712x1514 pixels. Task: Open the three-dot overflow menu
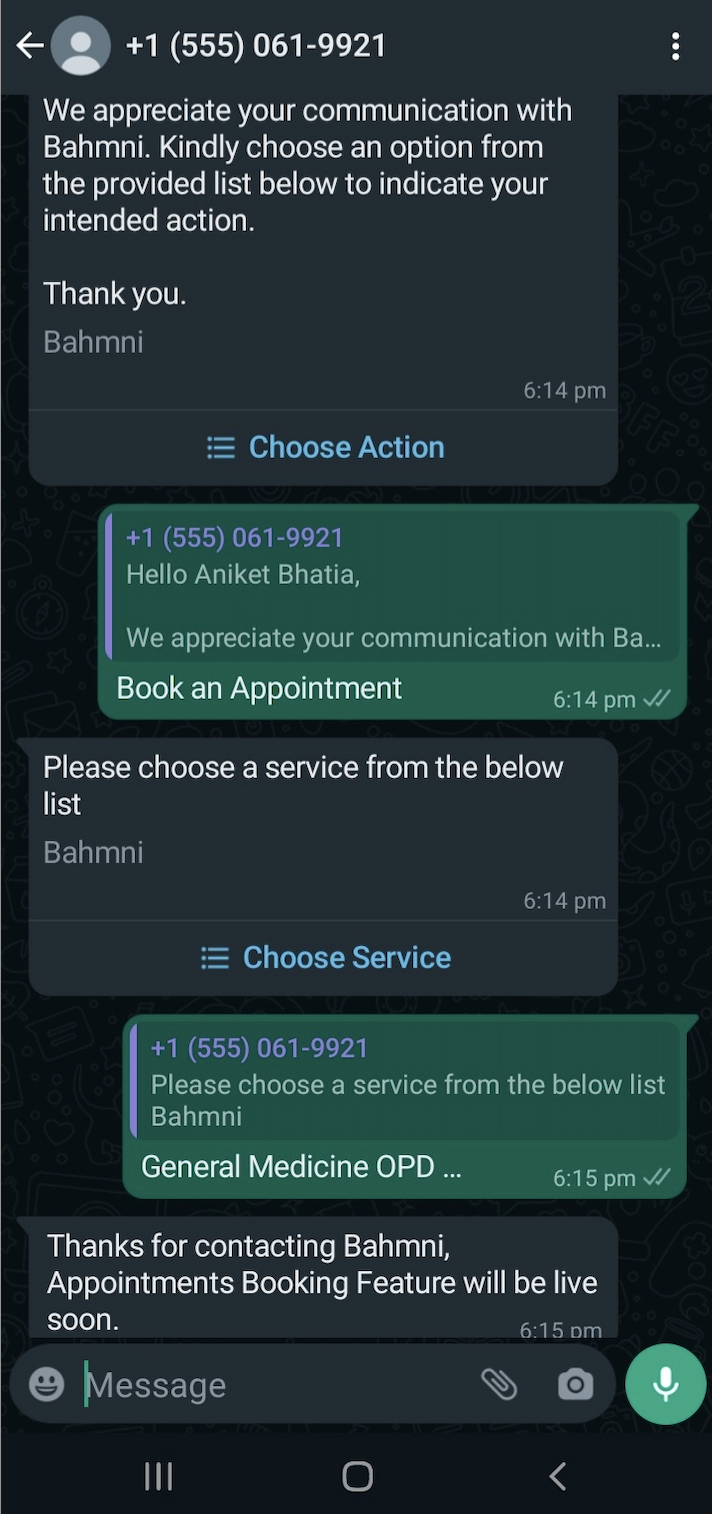point(676,46)
